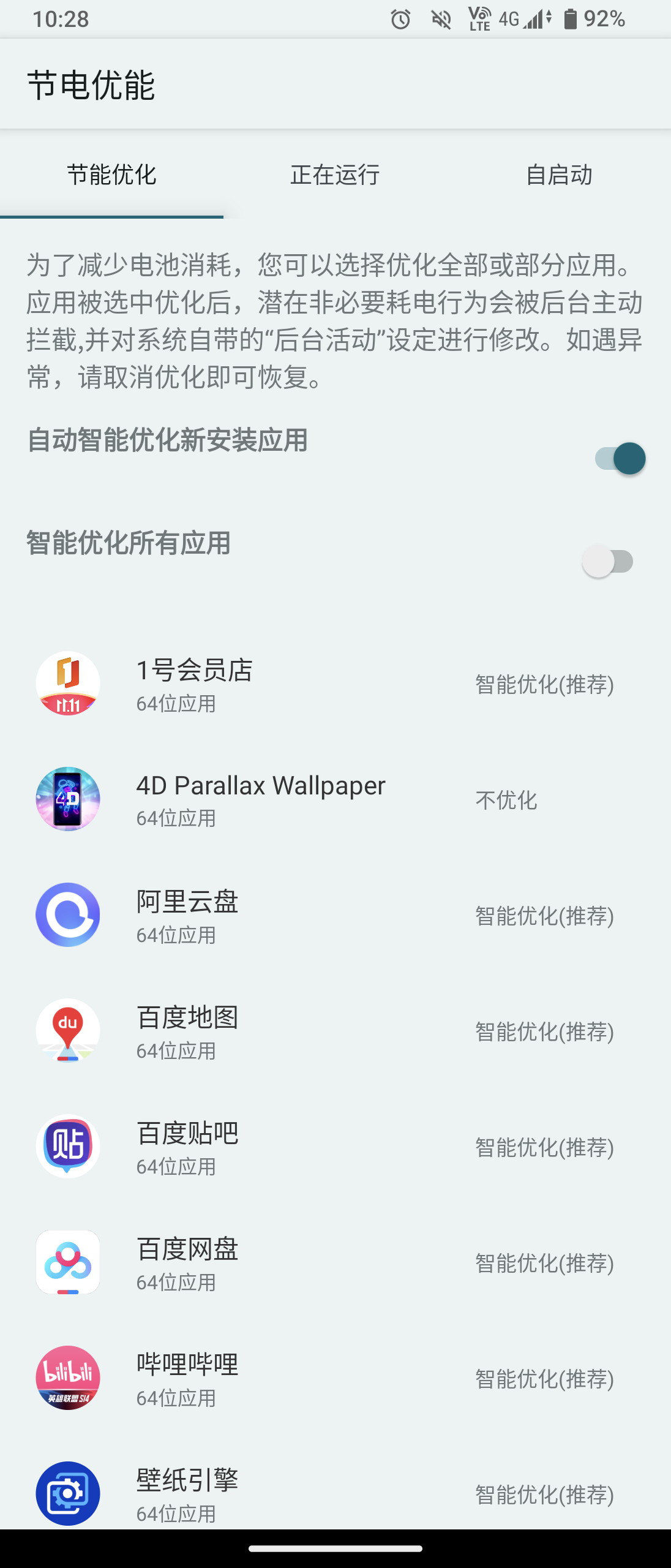Image resolution: width=671 pixels, height=1568 pixels.
Task: Select the 百度网盘 row
Action: tap(335, 1263)
